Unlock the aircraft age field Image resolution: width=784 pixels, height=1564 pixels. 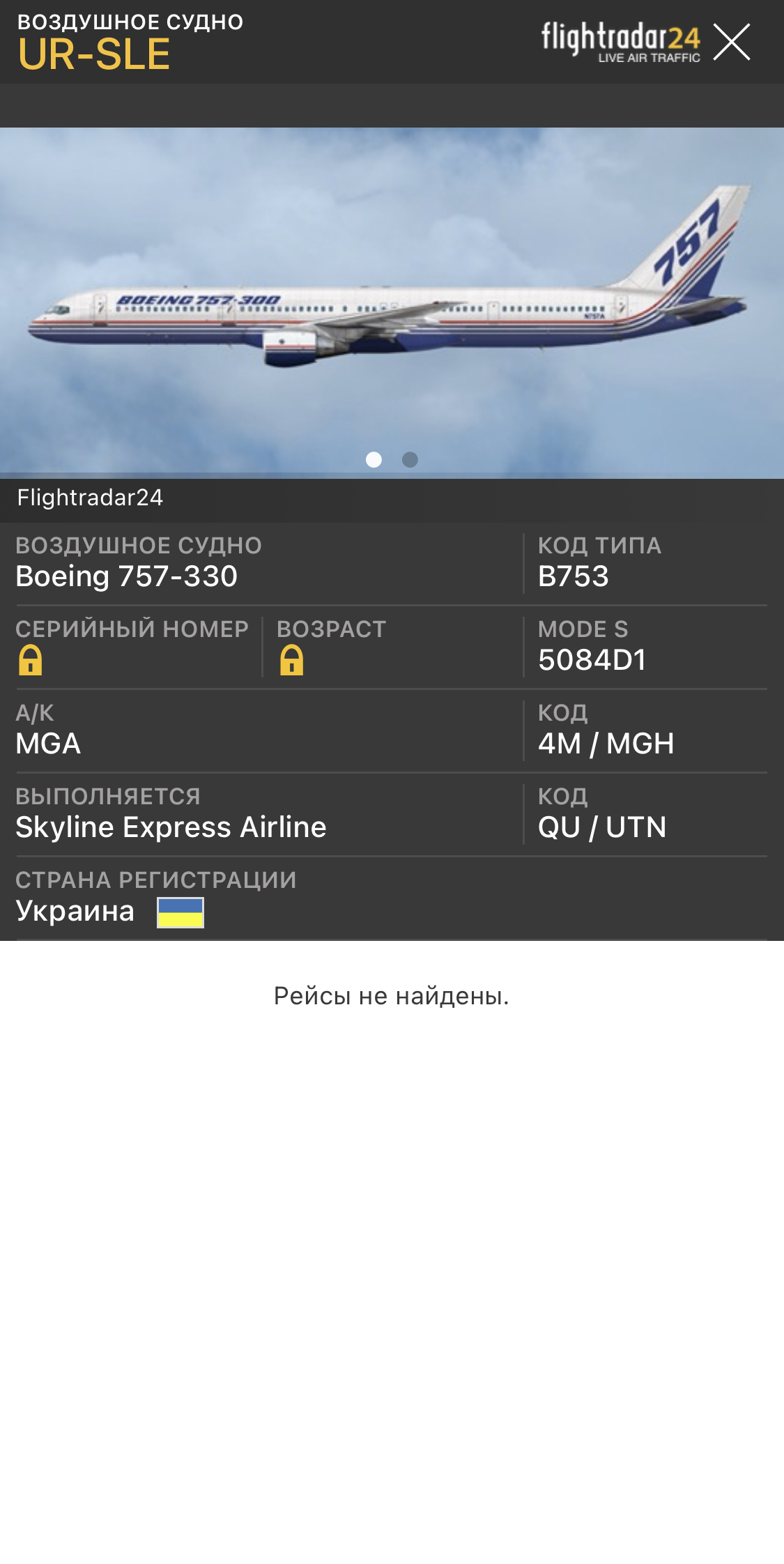(291, 660)
